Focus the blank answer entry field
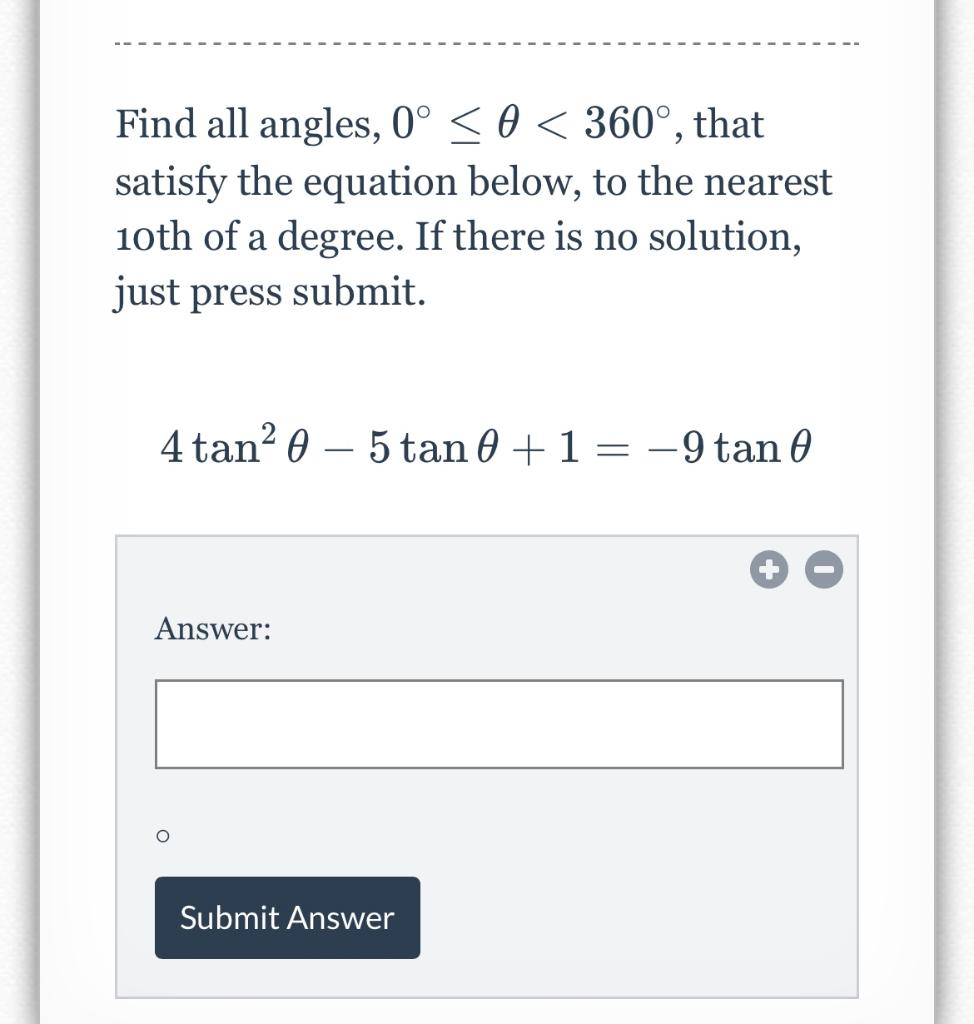This screenshot has height=1024, width=974. point(499,723)
